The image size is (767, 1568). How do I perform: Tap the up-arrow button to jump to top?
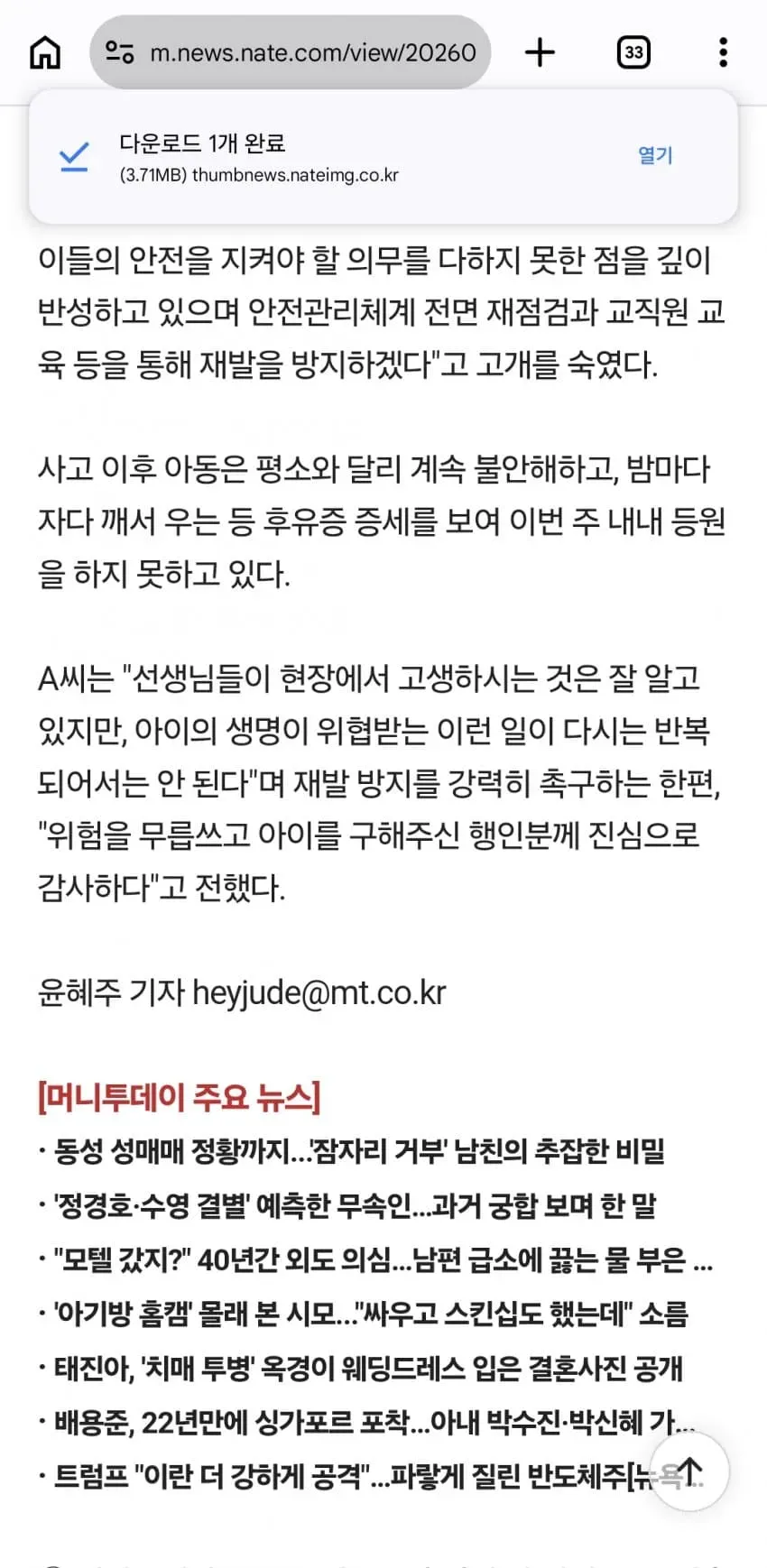click(x=689, y=1471)
